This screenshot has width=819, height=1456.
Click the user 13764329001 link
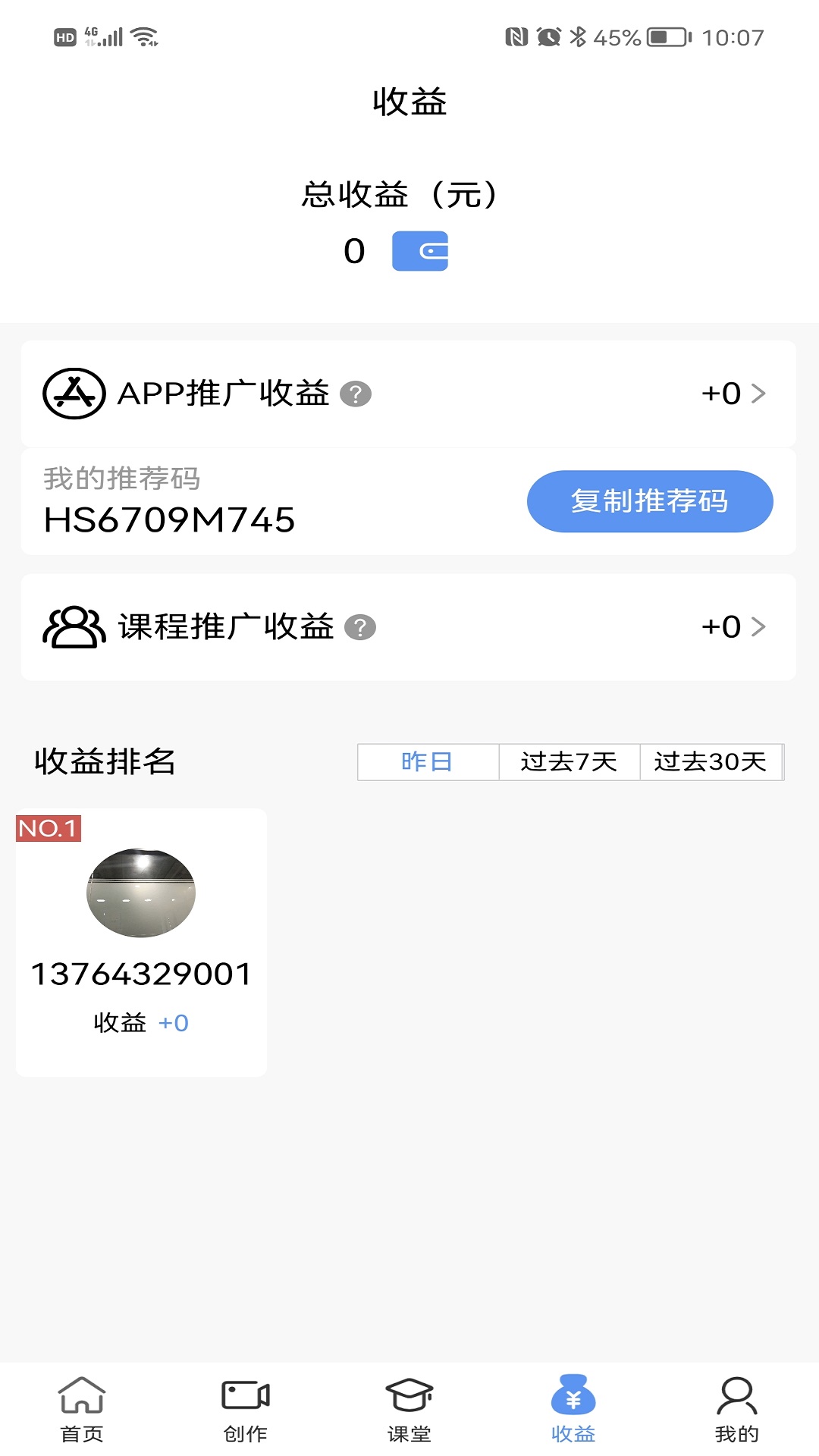tap(141, 974)
